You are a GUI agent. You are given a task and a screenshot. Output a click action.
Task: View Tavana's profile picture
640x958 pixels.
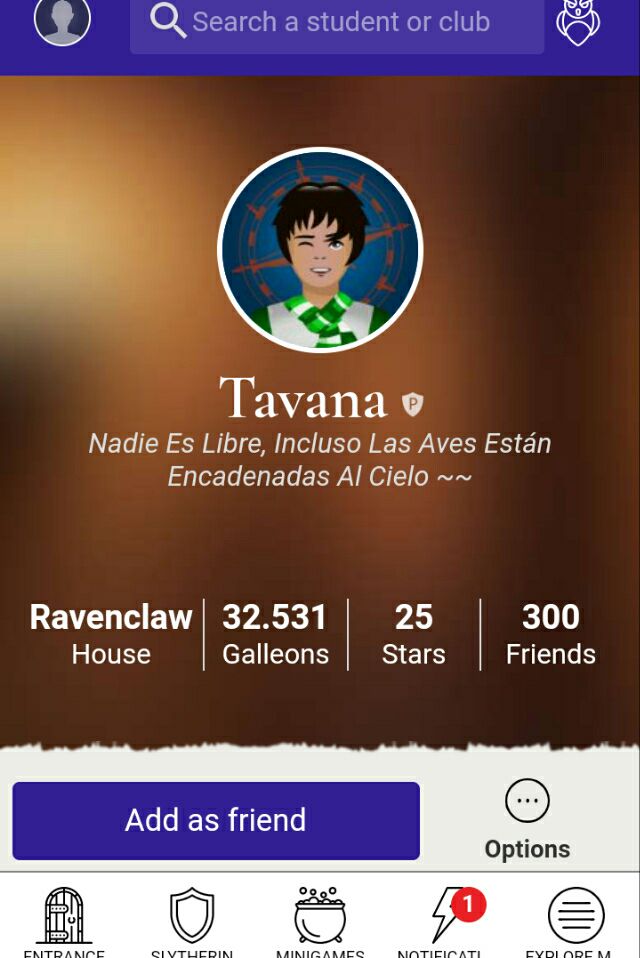[320, 250]
